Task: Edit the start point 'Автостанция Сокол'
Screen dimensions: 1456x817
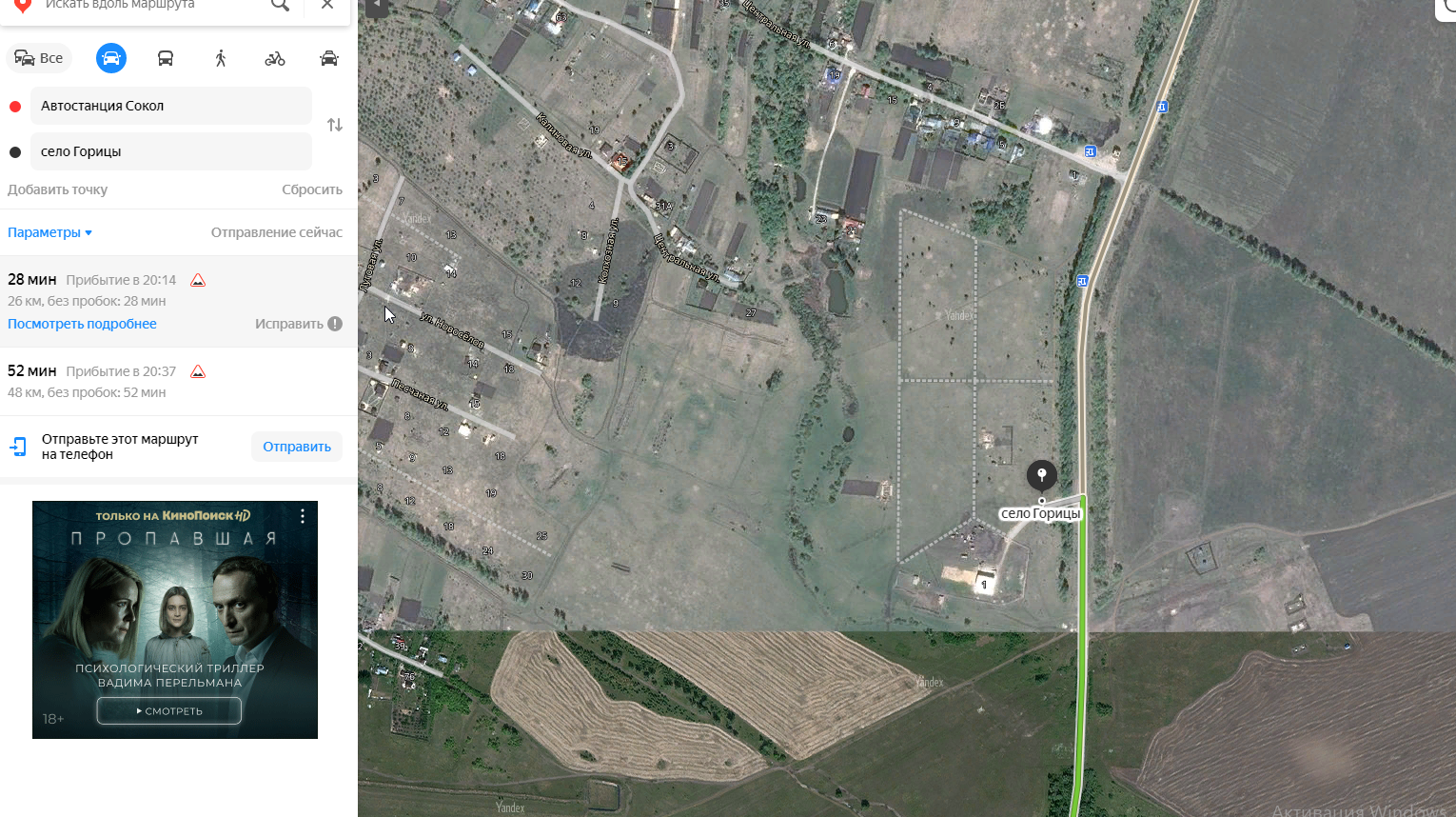Action: pos(170,106)
